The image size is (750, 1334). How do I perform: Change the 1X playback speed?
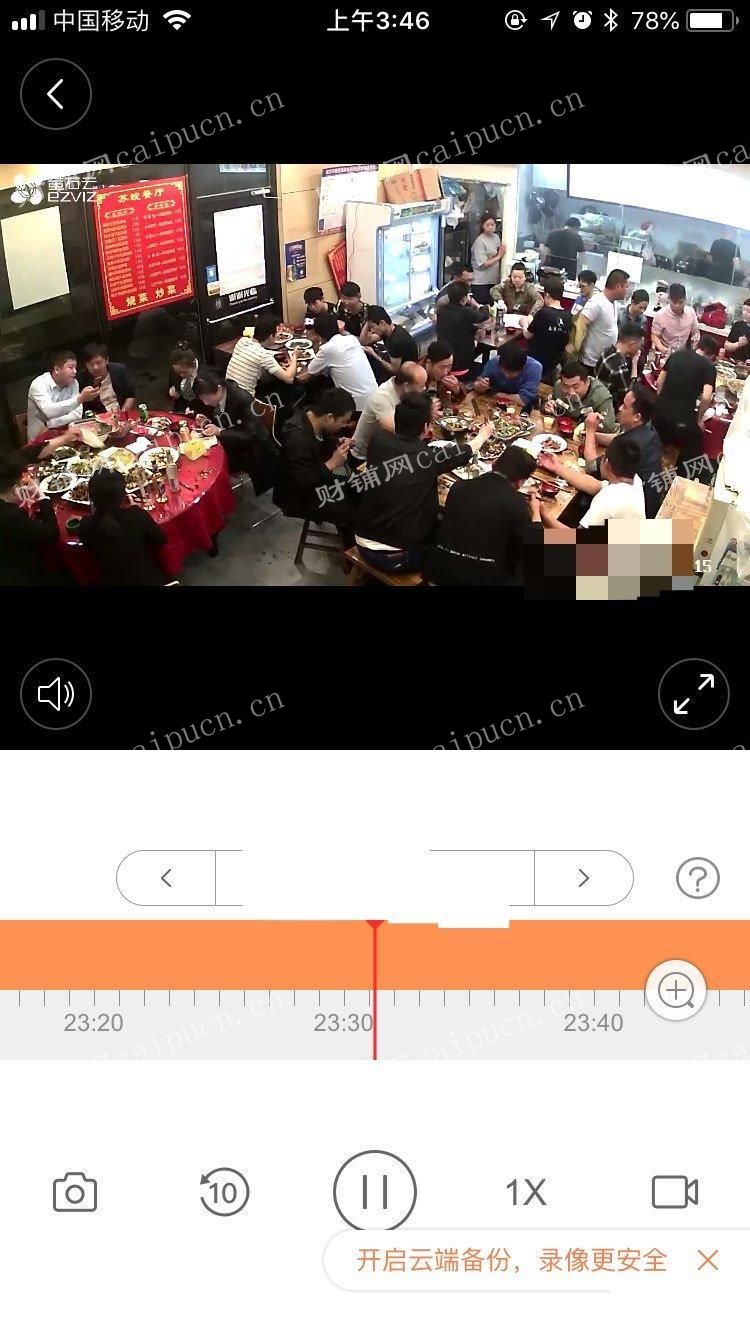pyautogui.click(x=526, y=1192)
